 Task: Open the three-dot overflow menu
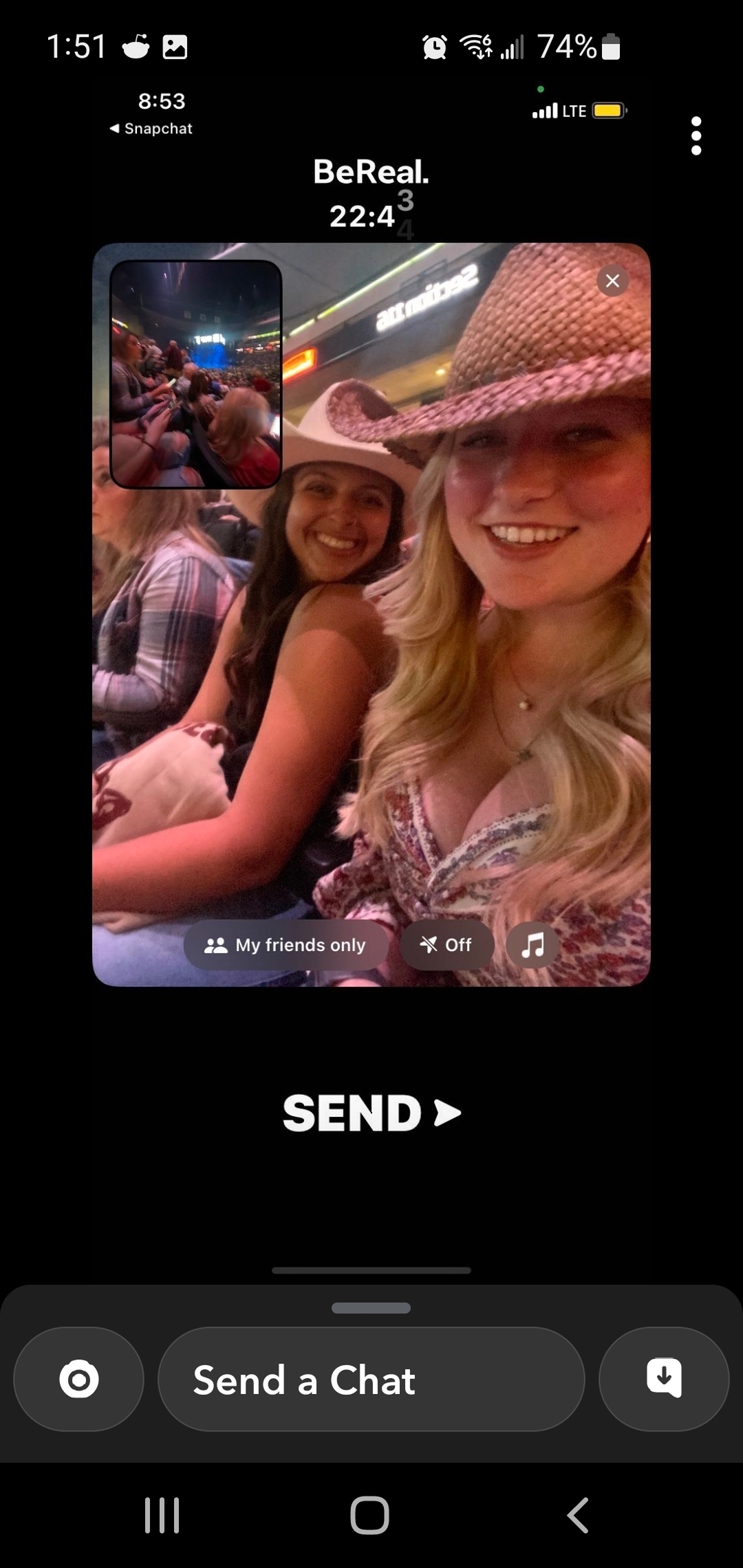[x=696, y=135]
